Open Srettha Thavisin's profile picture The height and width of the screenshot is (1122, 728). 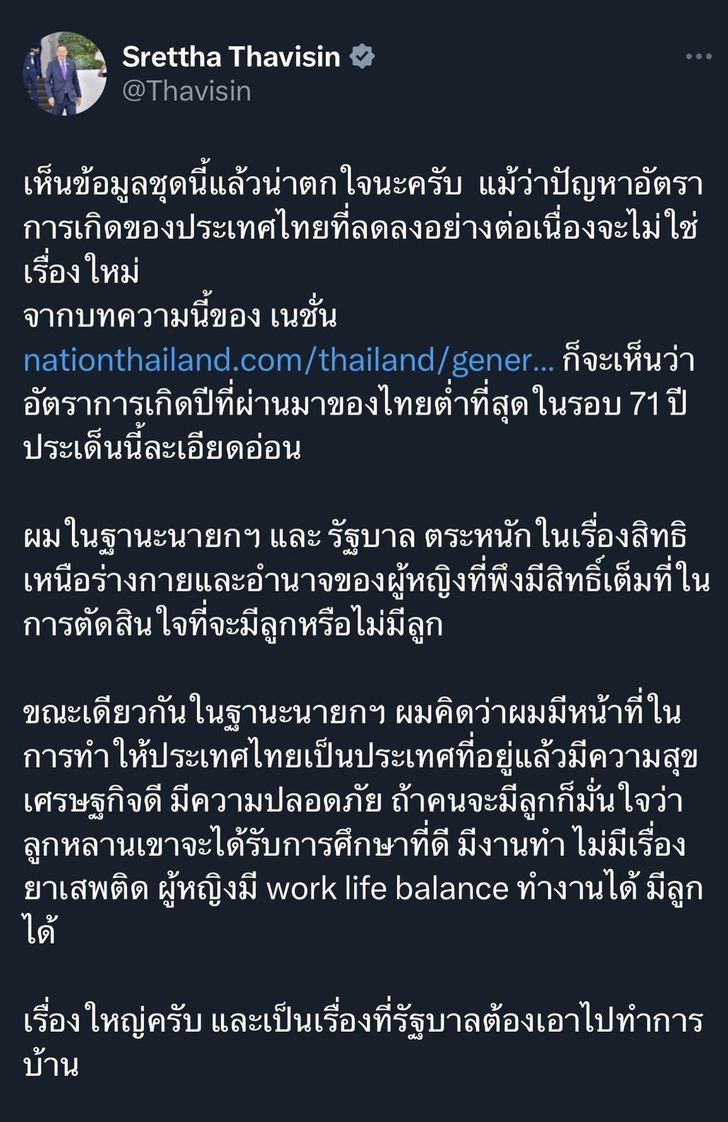63,73
